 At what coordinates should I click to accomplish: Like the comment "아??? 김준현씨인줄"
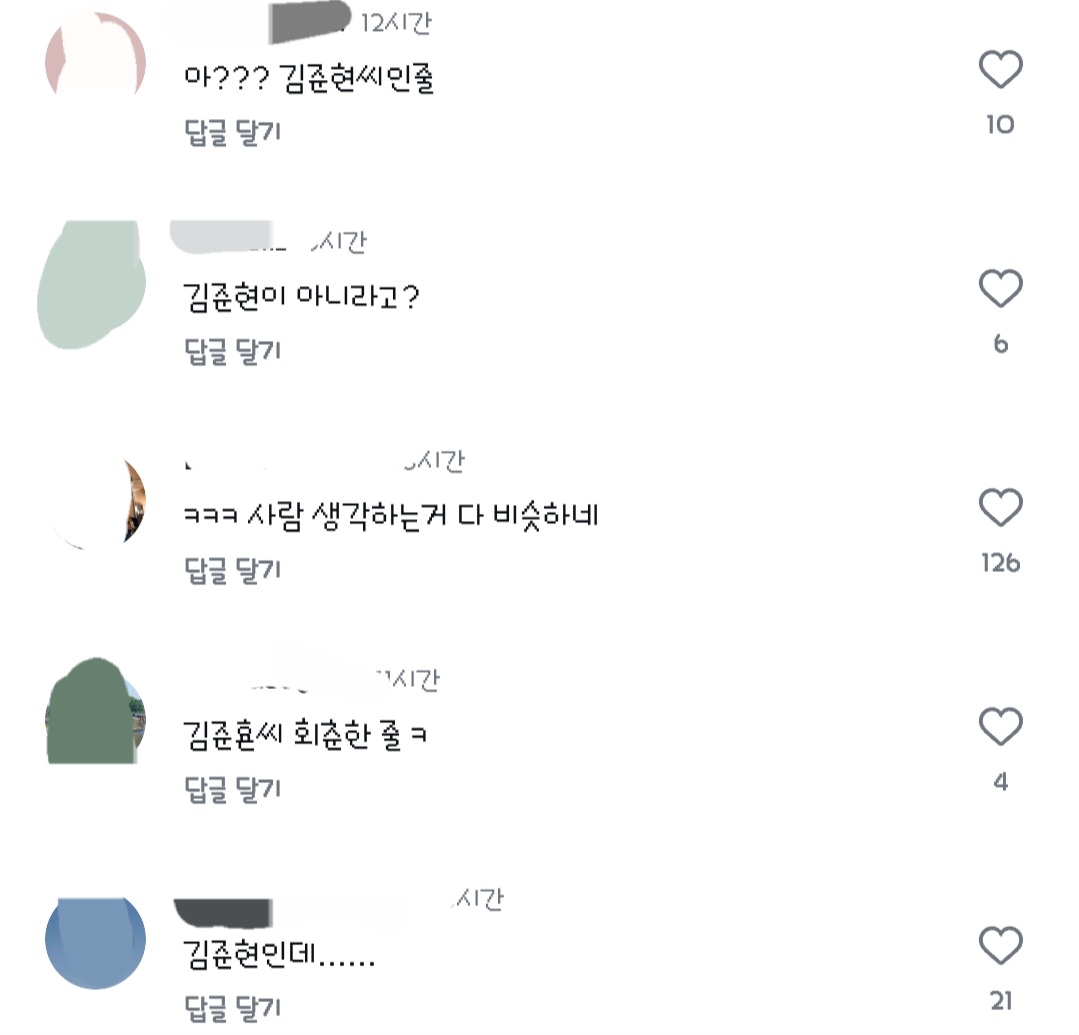[x=1000, y=70]
